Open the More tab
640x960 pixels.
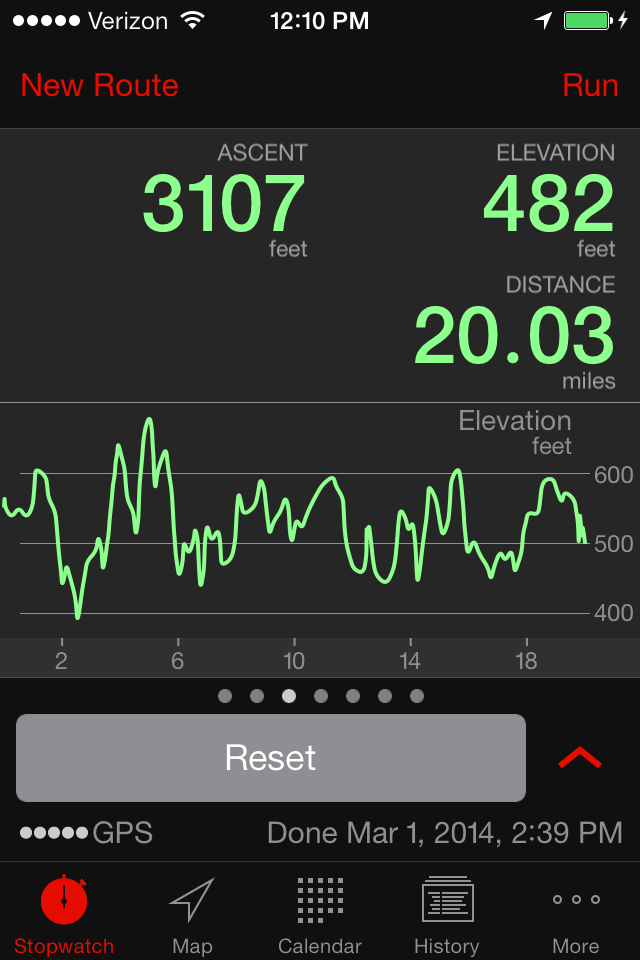[576, 915]
